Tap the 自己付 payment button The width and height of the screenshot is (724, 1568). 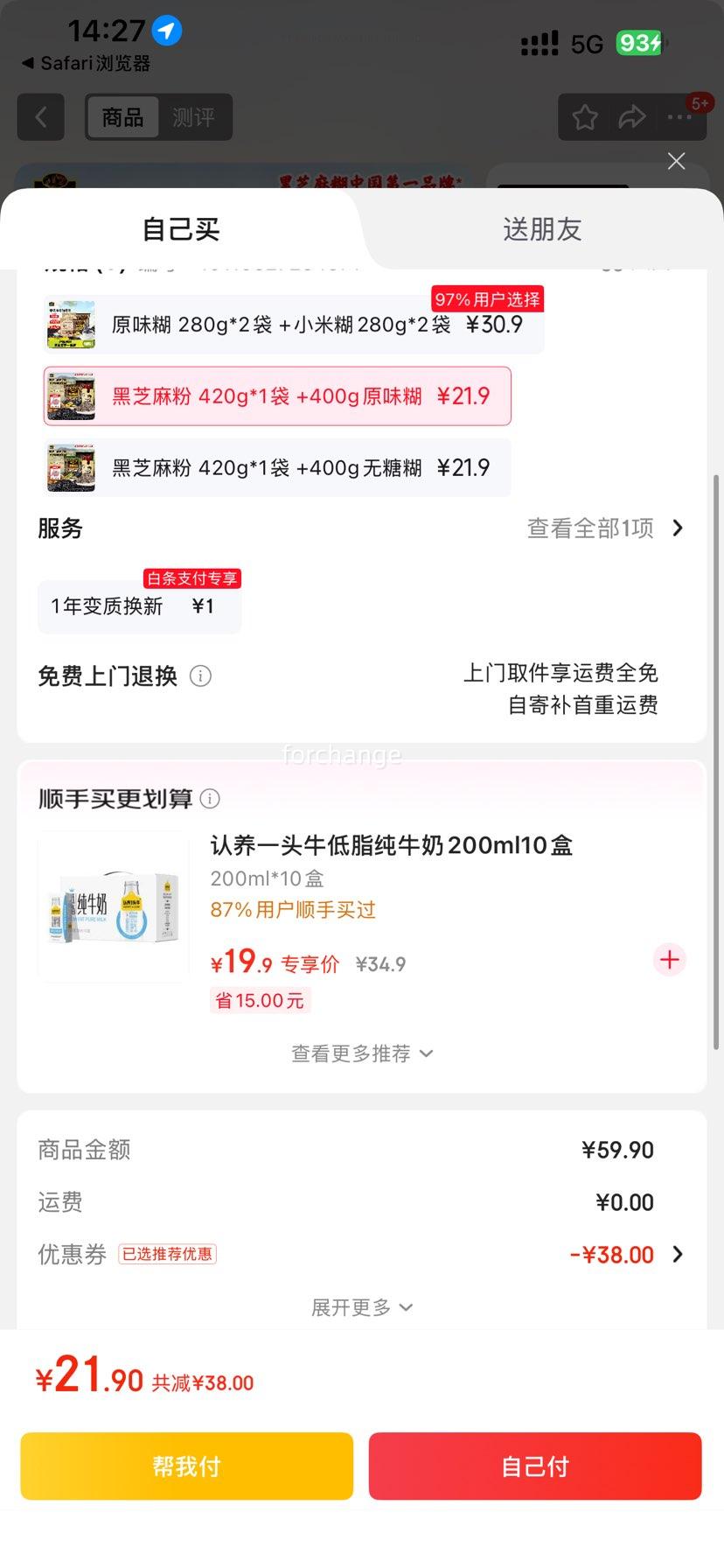point(534,1466)
